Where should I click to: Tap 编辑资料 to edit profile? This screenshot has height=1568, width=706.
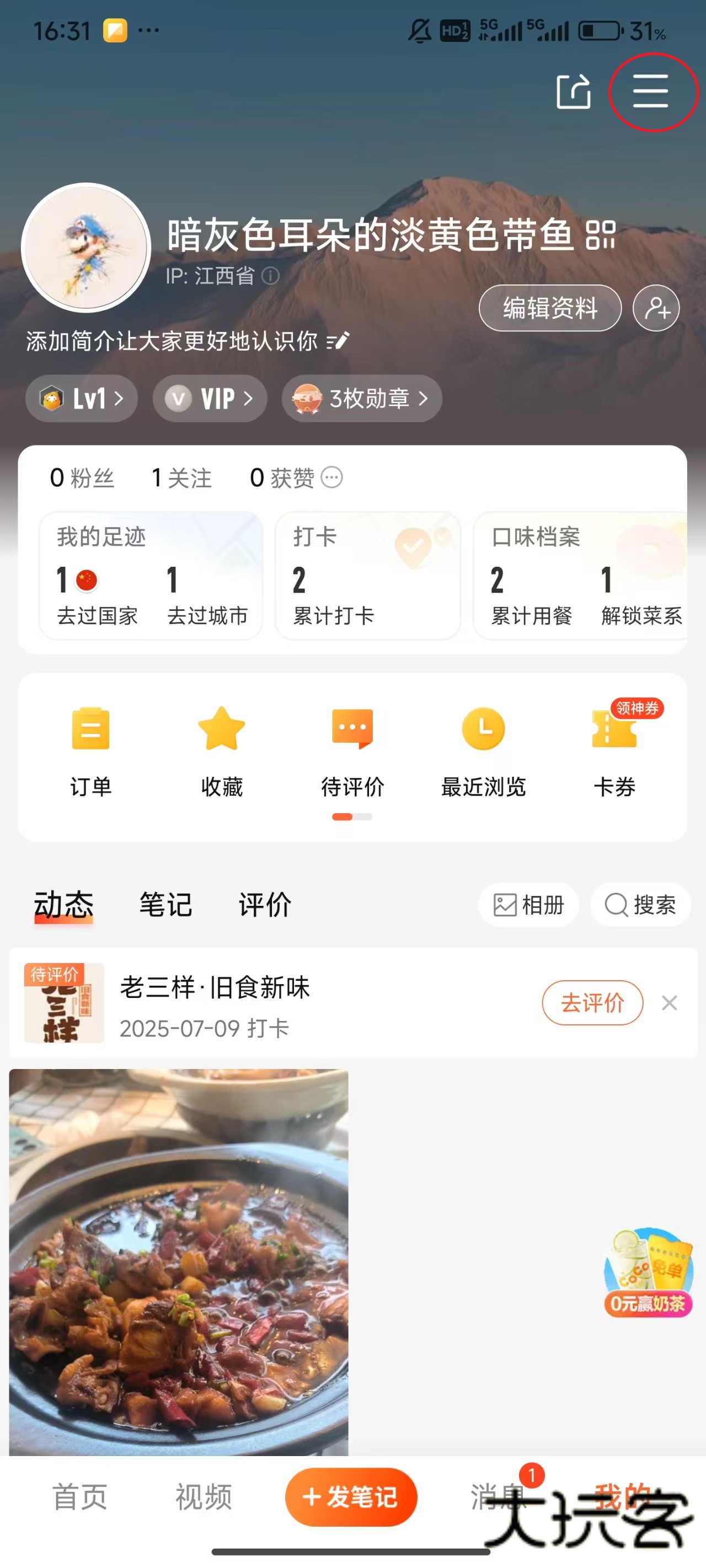549,308
